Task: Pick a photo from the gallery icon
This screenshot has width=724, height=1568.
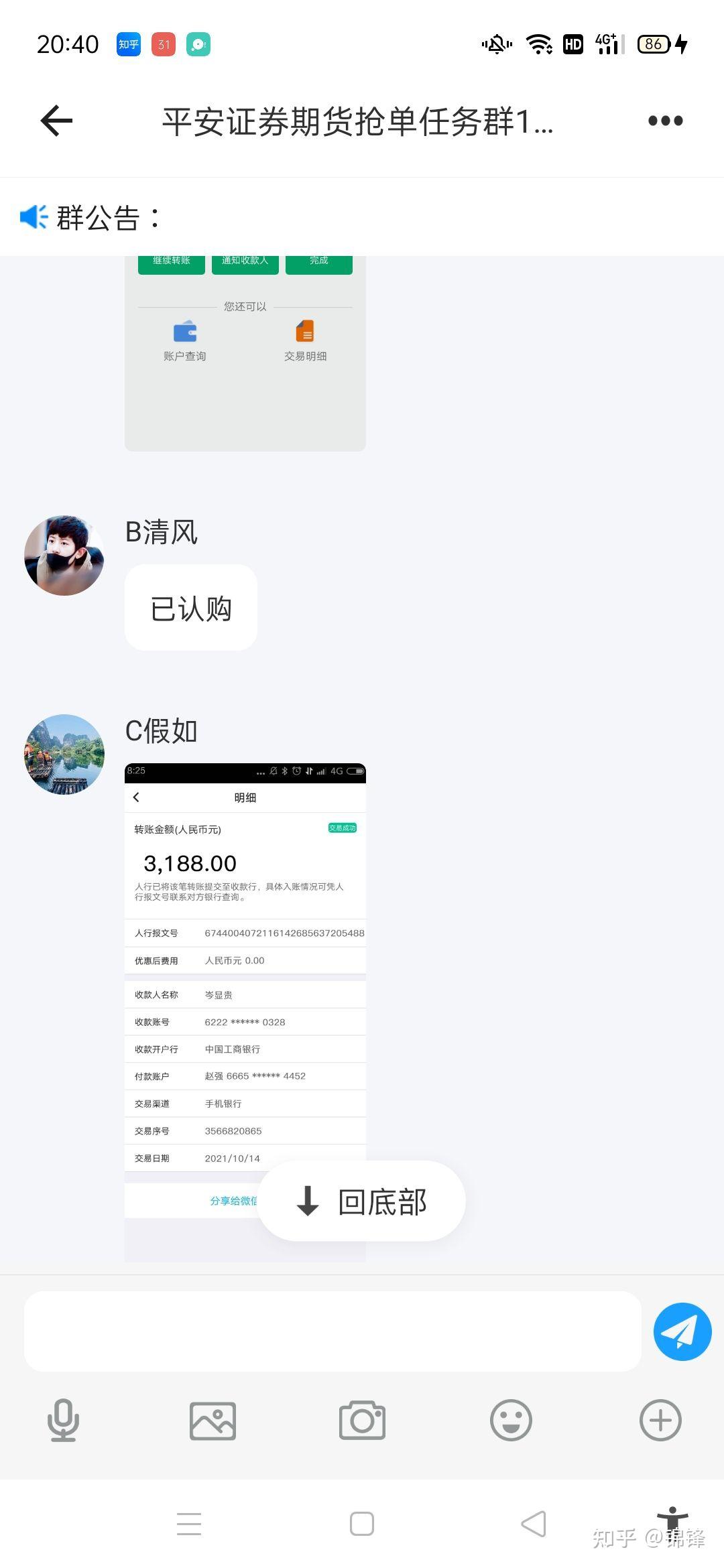Action: tap(213, 1421)
